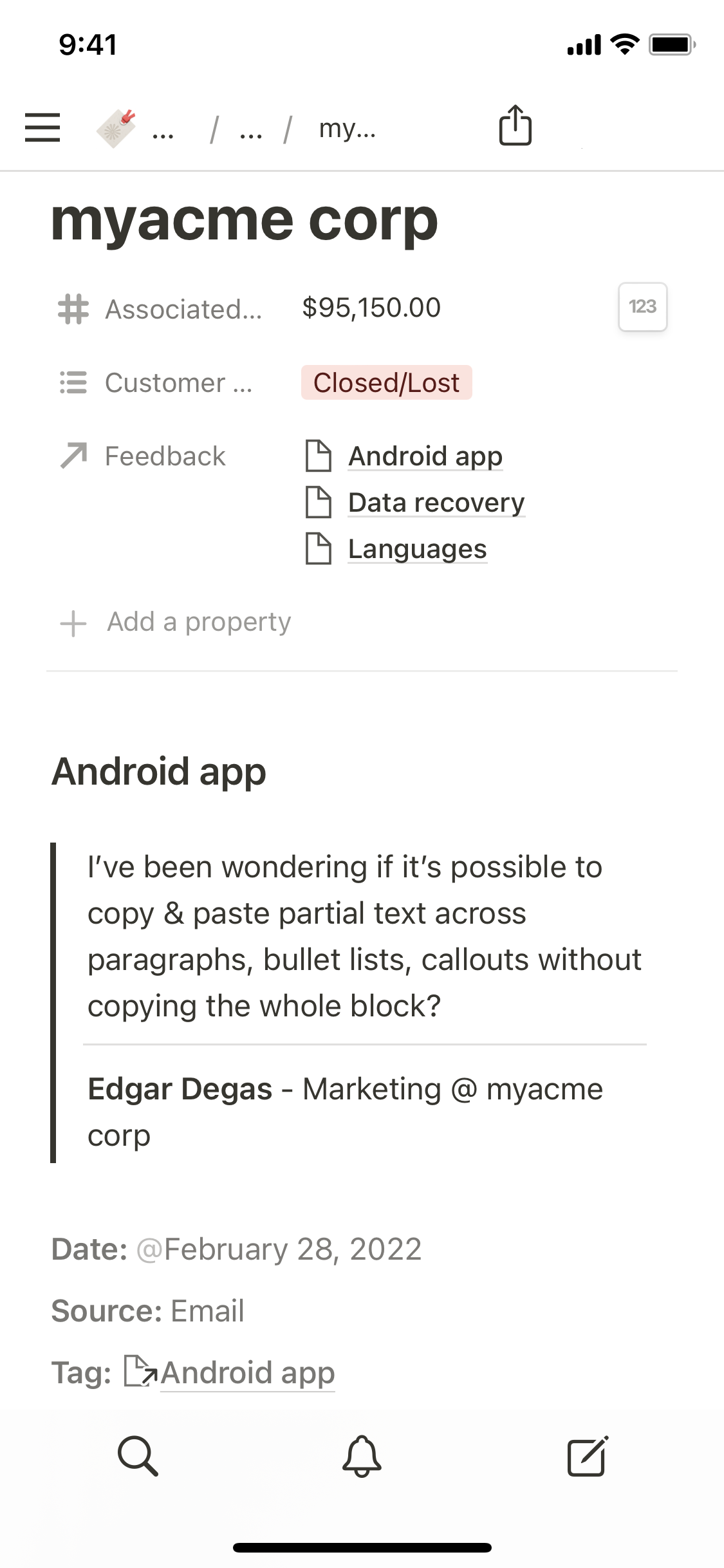Compose a new page
This screenshot has width=724, height=1568.
coord(587,1455)
